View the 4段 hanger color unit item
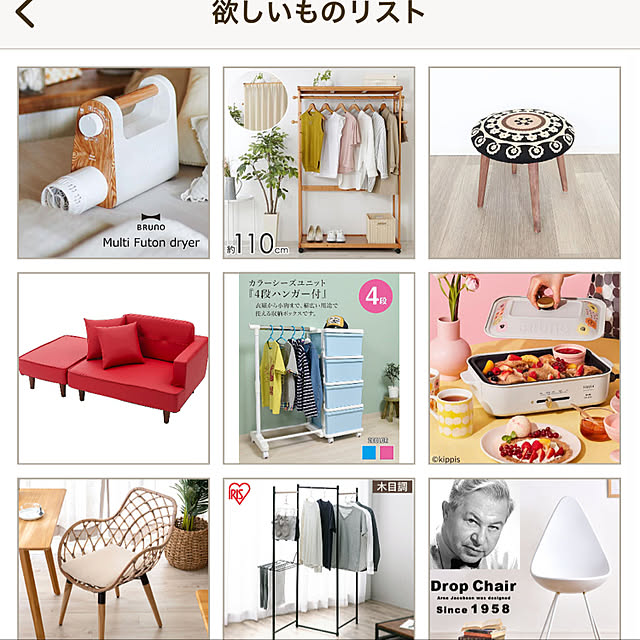 319,369
